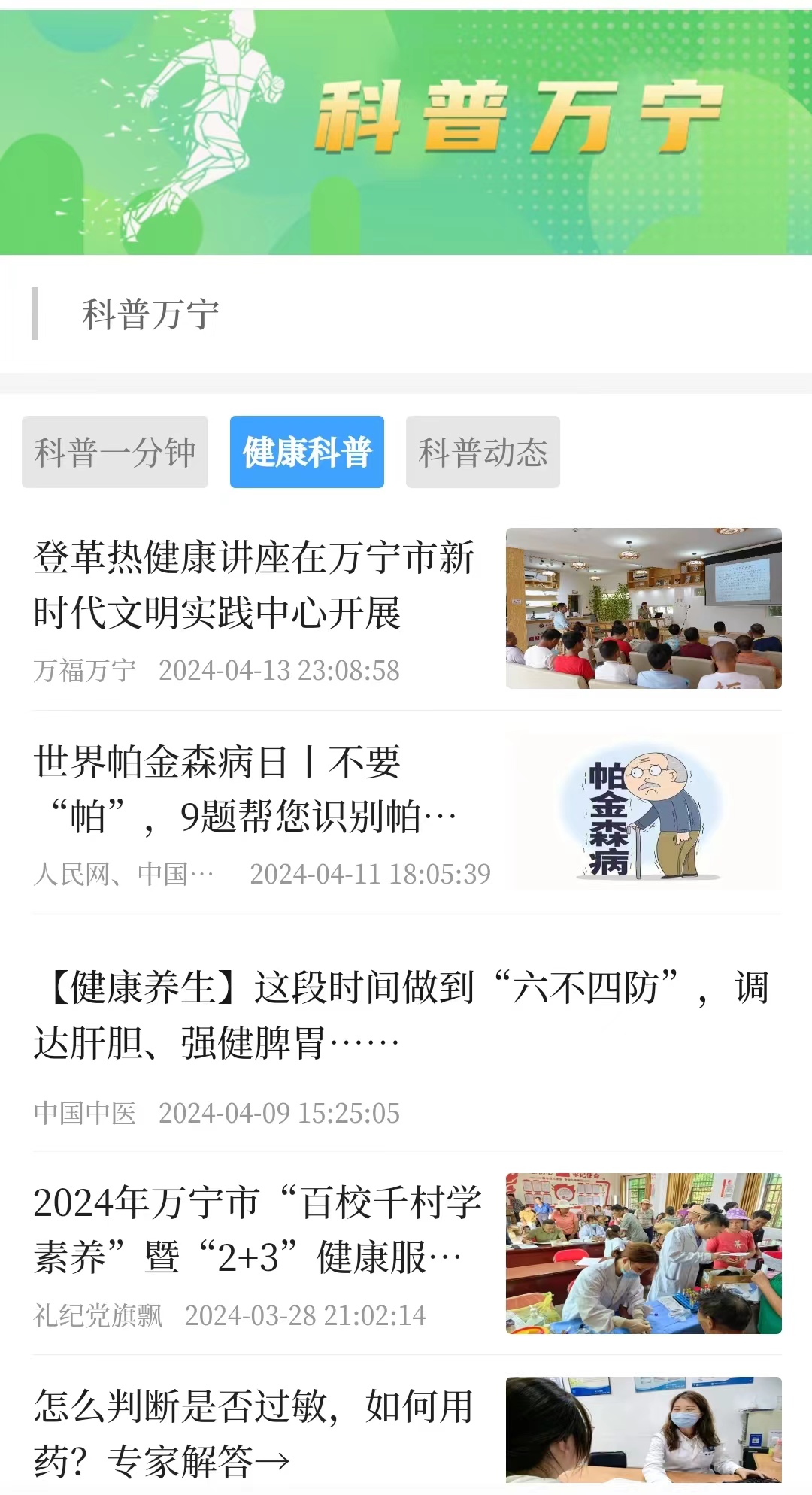Screen dimensions: 812x1495
Task: Open the 怎么判断是否过敏 article
Action: pyautogui.click(x=256, y=1433)
